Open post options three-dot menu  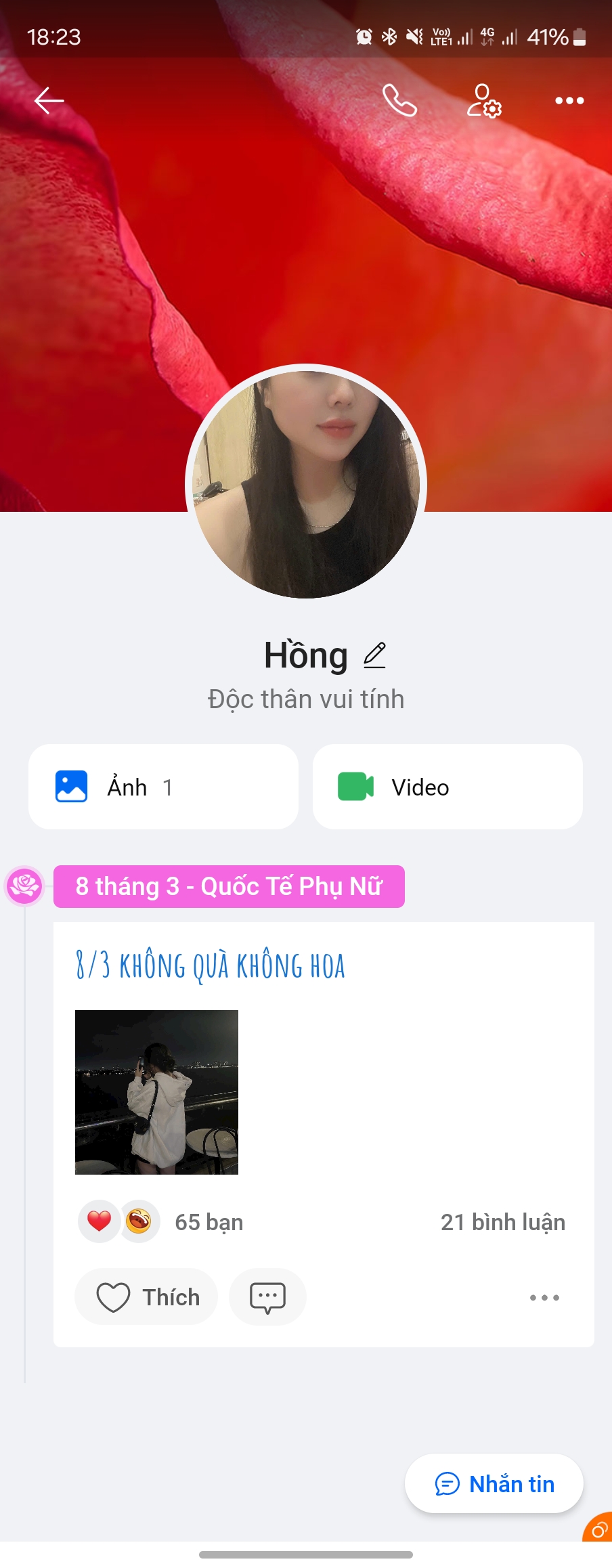tap(544, 1297)
